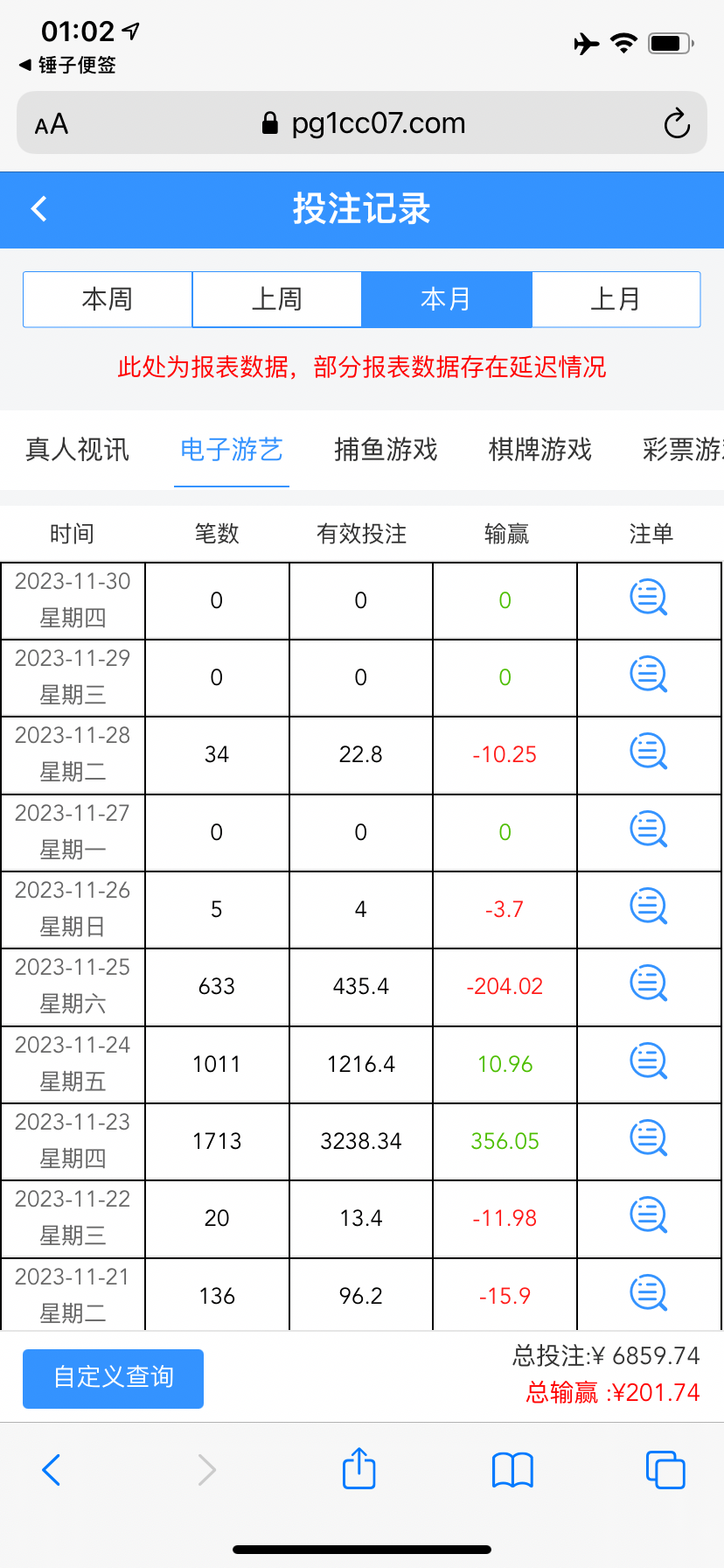This screenshot has width=724, height=1568.
Task: Switch to the 本周 period tab
Action: [108, 299]
